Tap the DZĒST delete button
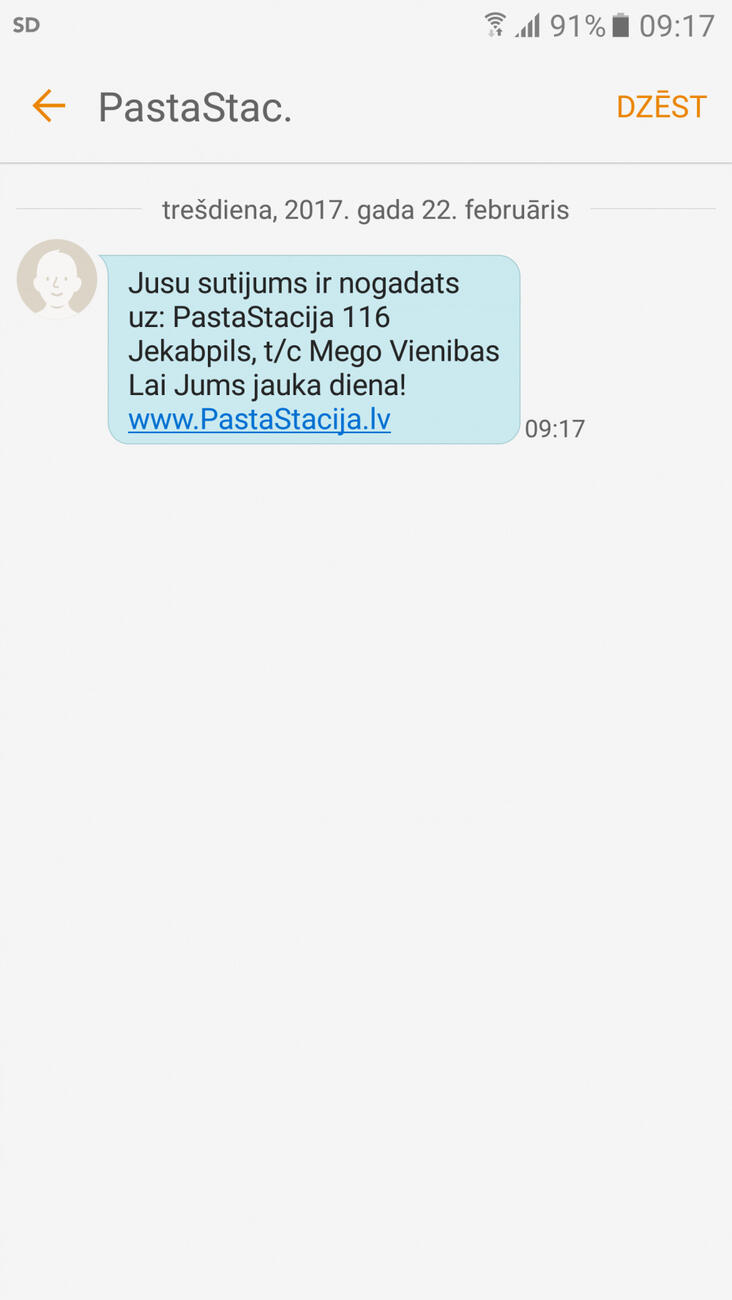 pos(661,107)
